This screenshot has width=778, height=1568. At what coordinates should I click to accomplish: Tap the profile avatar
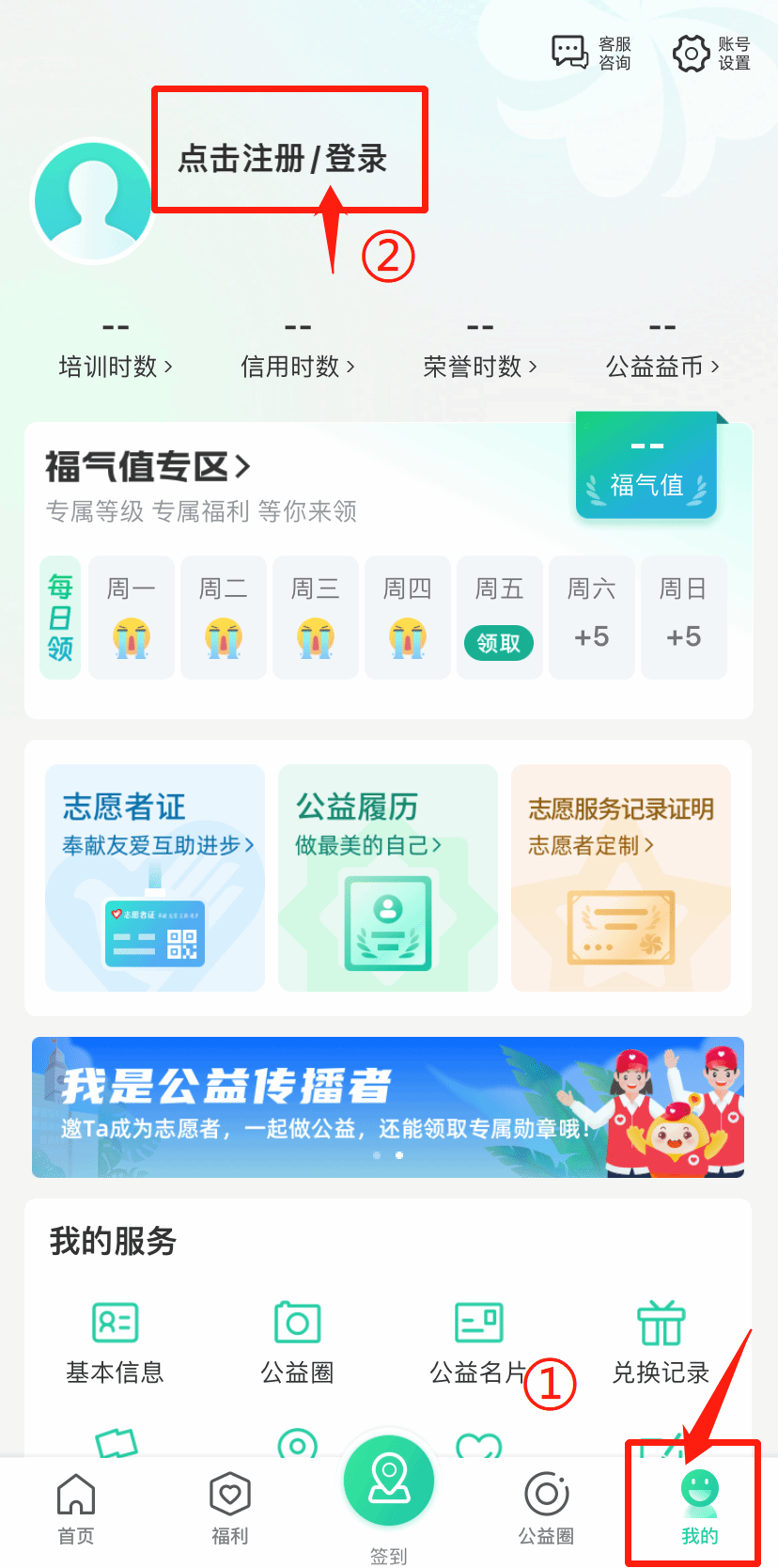tap(93, 200)
